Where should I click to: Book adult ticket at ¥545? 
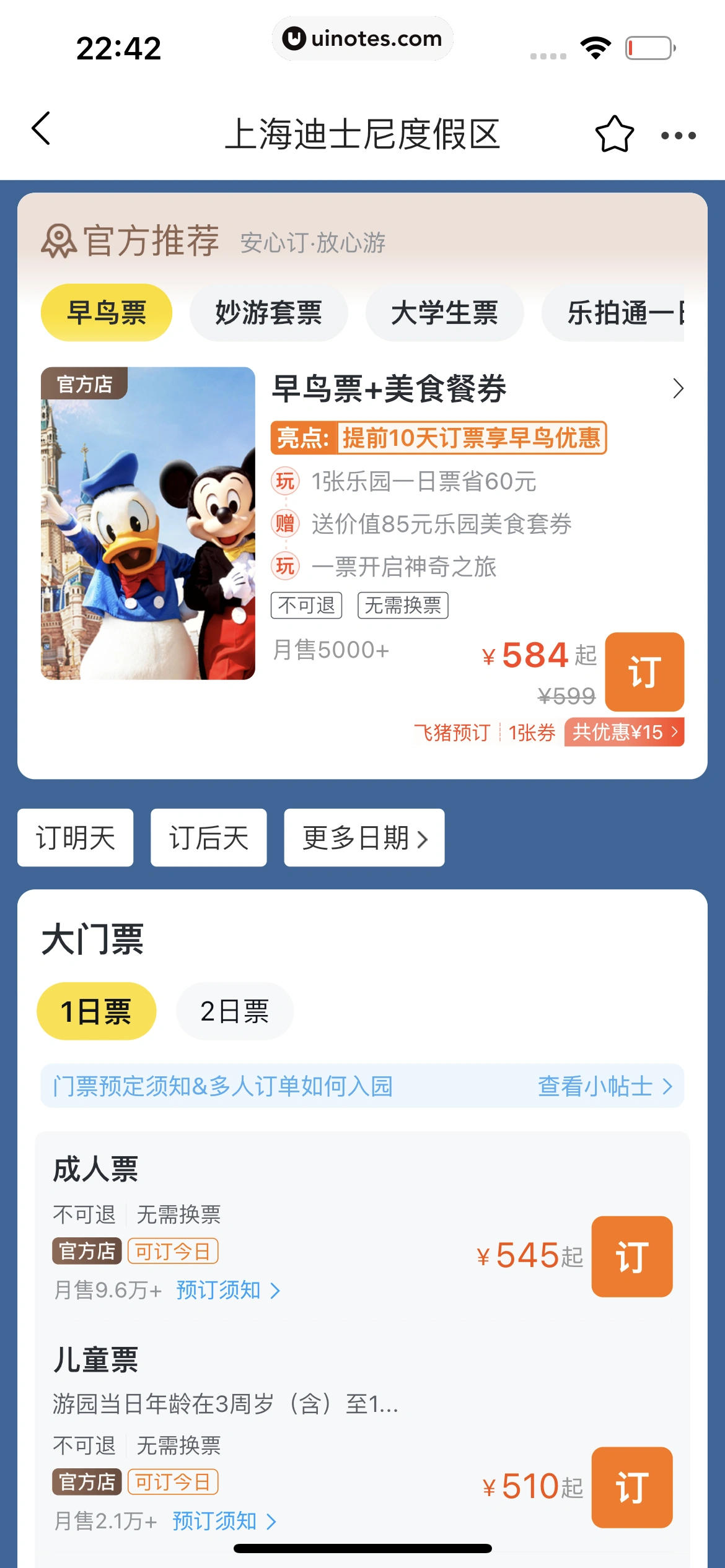[631, 1257]
